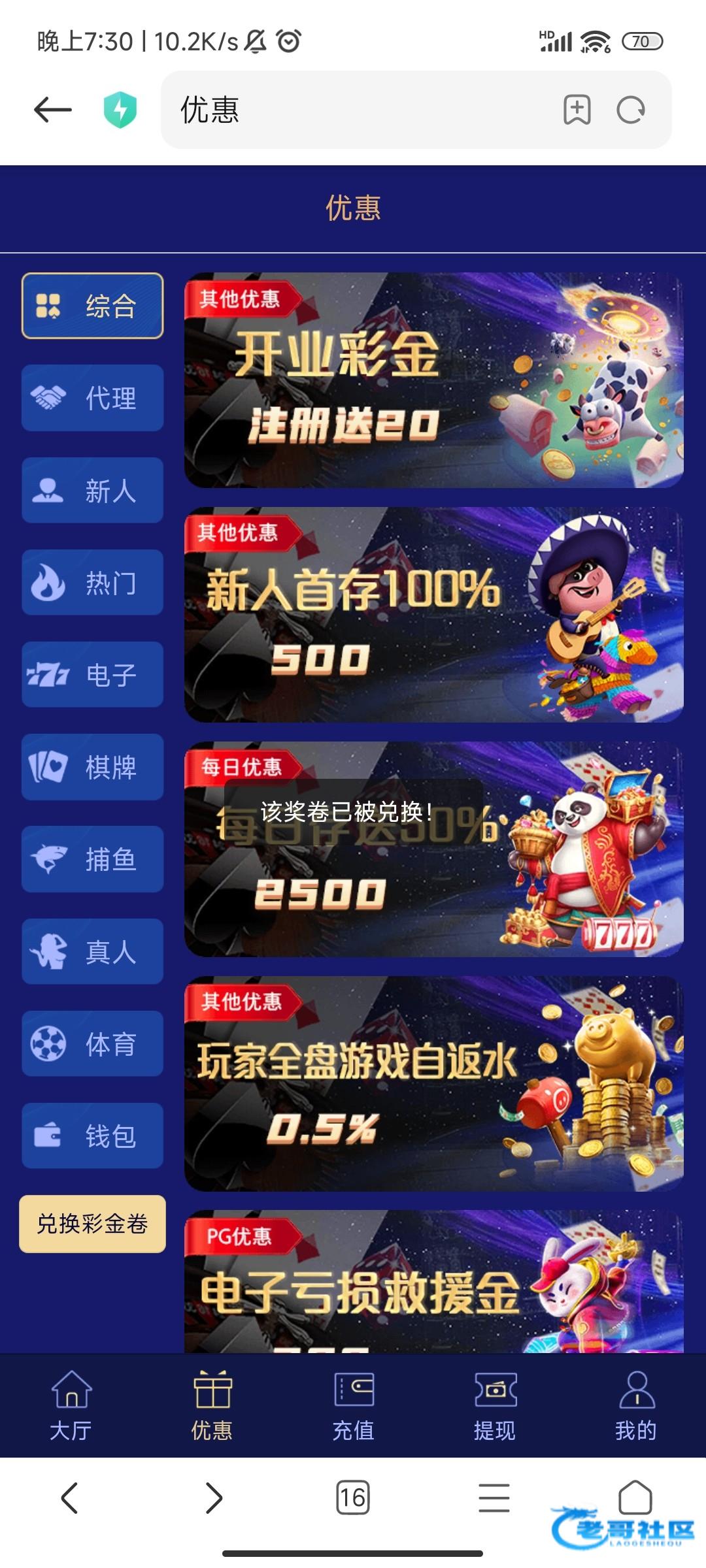706x1568 pixels.
Task: Switch to 真人 promotions
Action: coord(92,951)
